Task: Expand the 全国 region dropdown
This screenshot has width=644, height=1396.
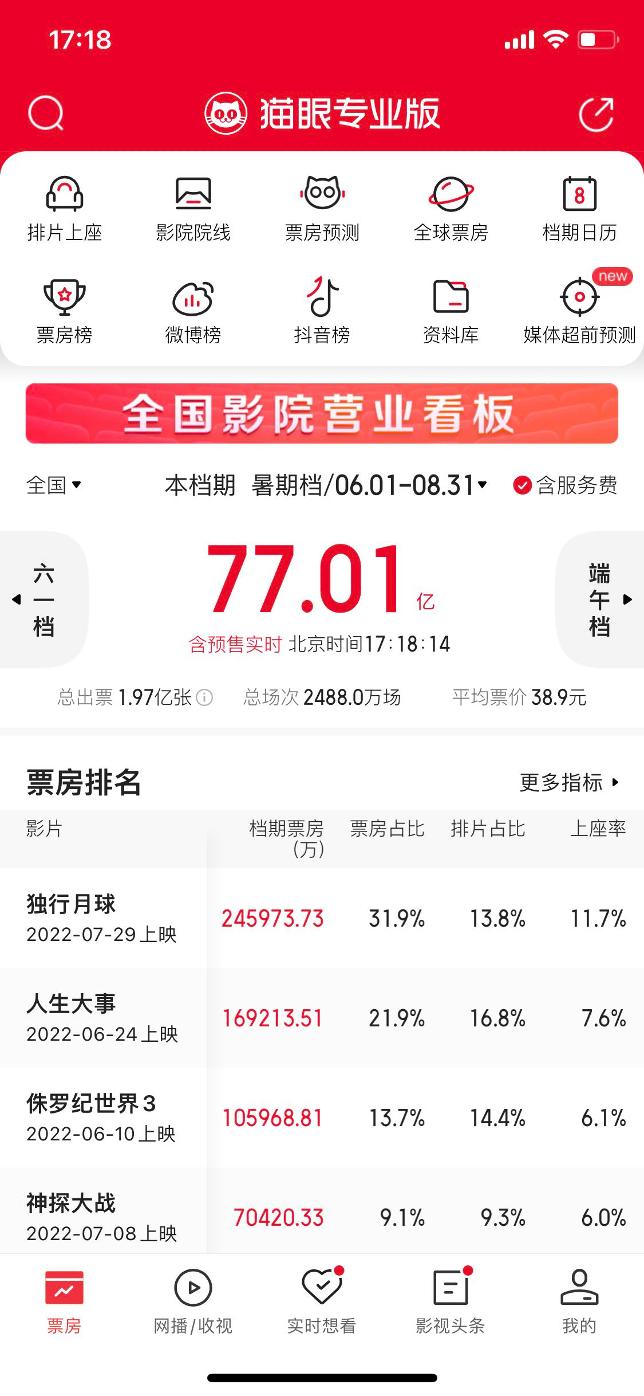Action: 54,486
